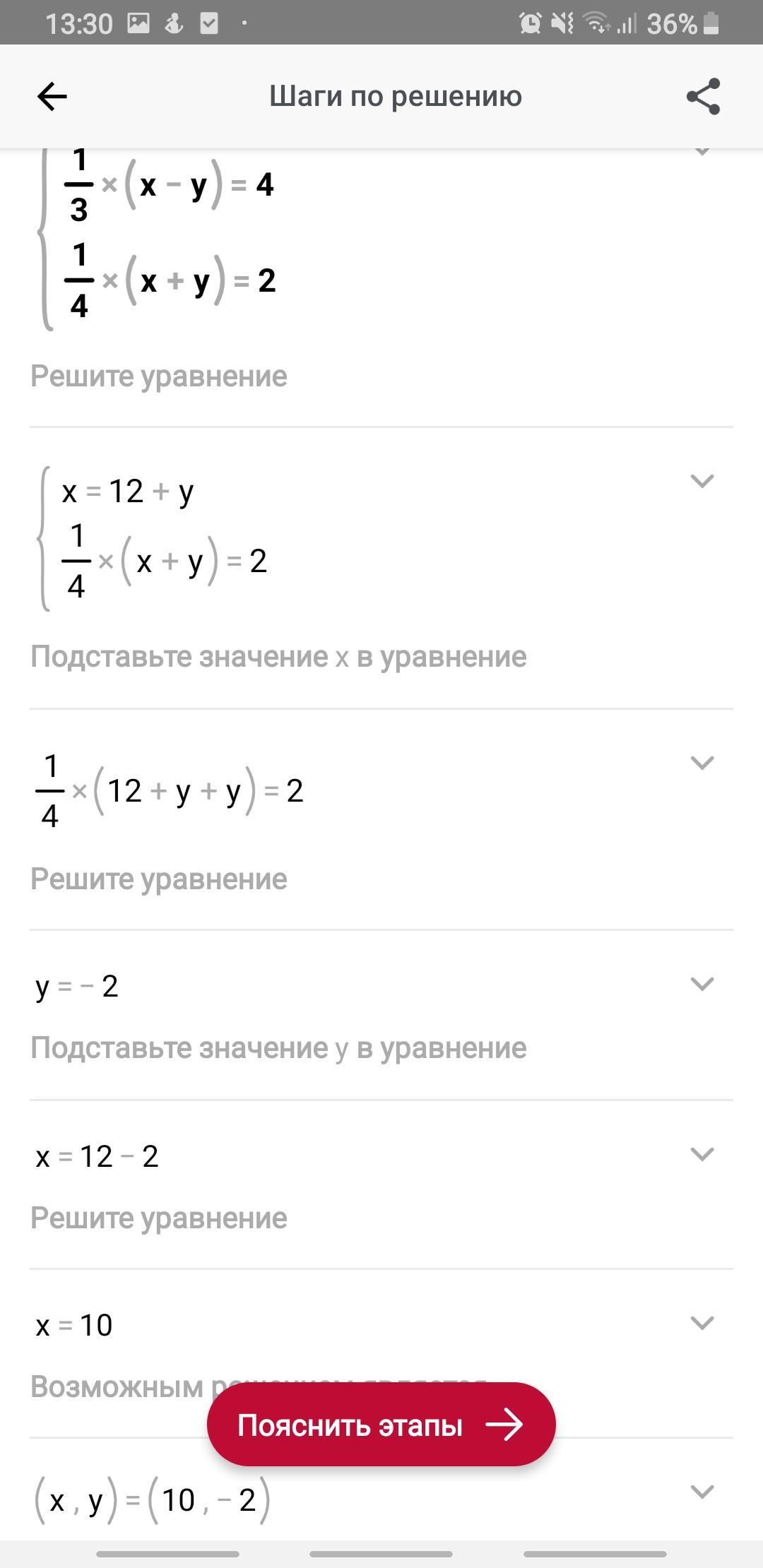Expand the 12 + y + y step
The height and width of the screenshot is (1568, 763).
pos(702,763)
